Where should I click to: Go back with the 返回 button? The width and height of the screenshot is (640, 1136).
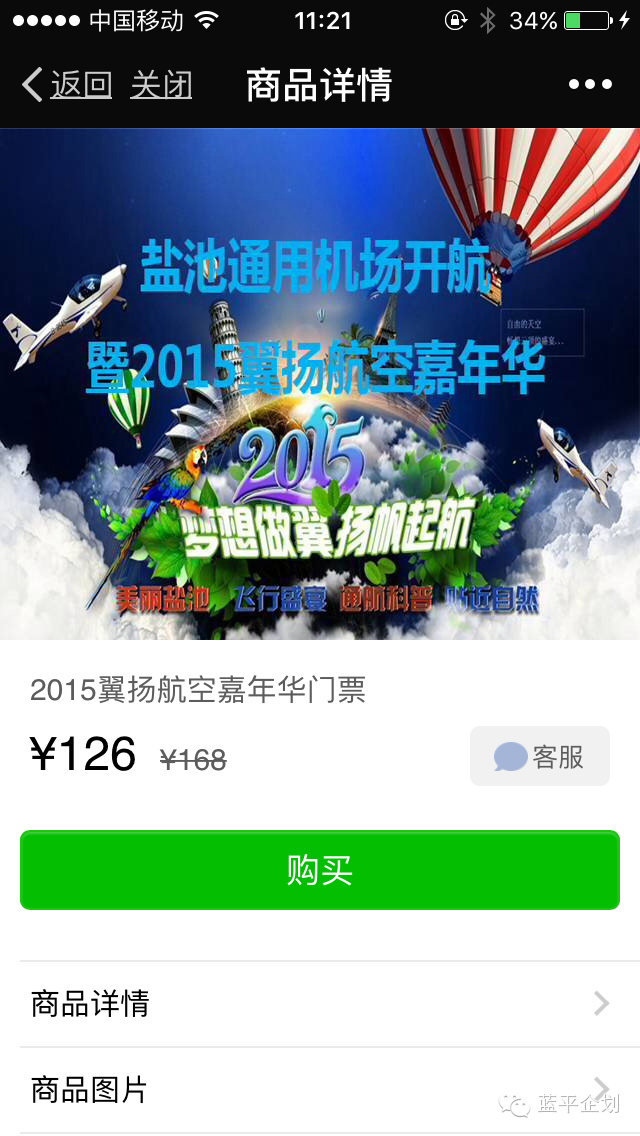68,85
